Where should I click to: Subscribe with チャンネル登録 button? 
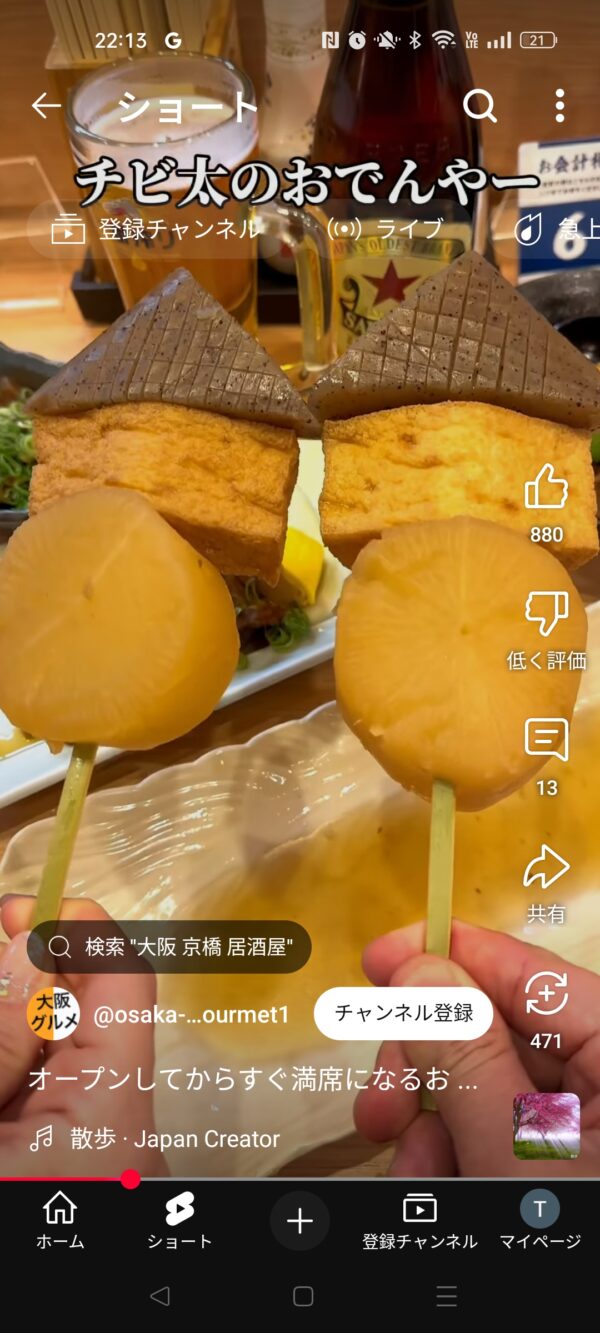tap(404, 1013)
